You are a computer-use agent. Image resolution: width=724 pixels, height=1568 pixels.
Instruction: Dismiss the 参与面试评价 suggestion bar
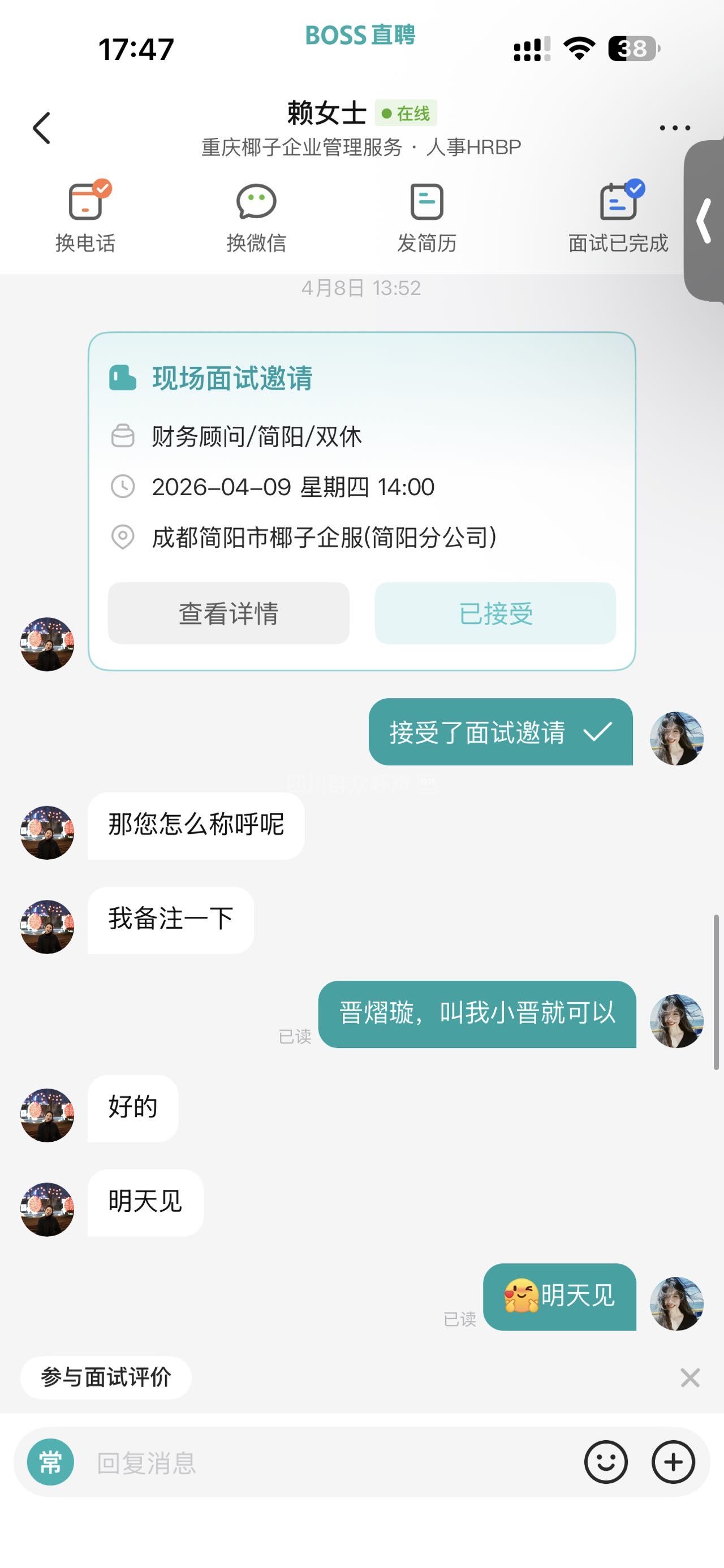pyautogui.click(x=690, y=1378)
